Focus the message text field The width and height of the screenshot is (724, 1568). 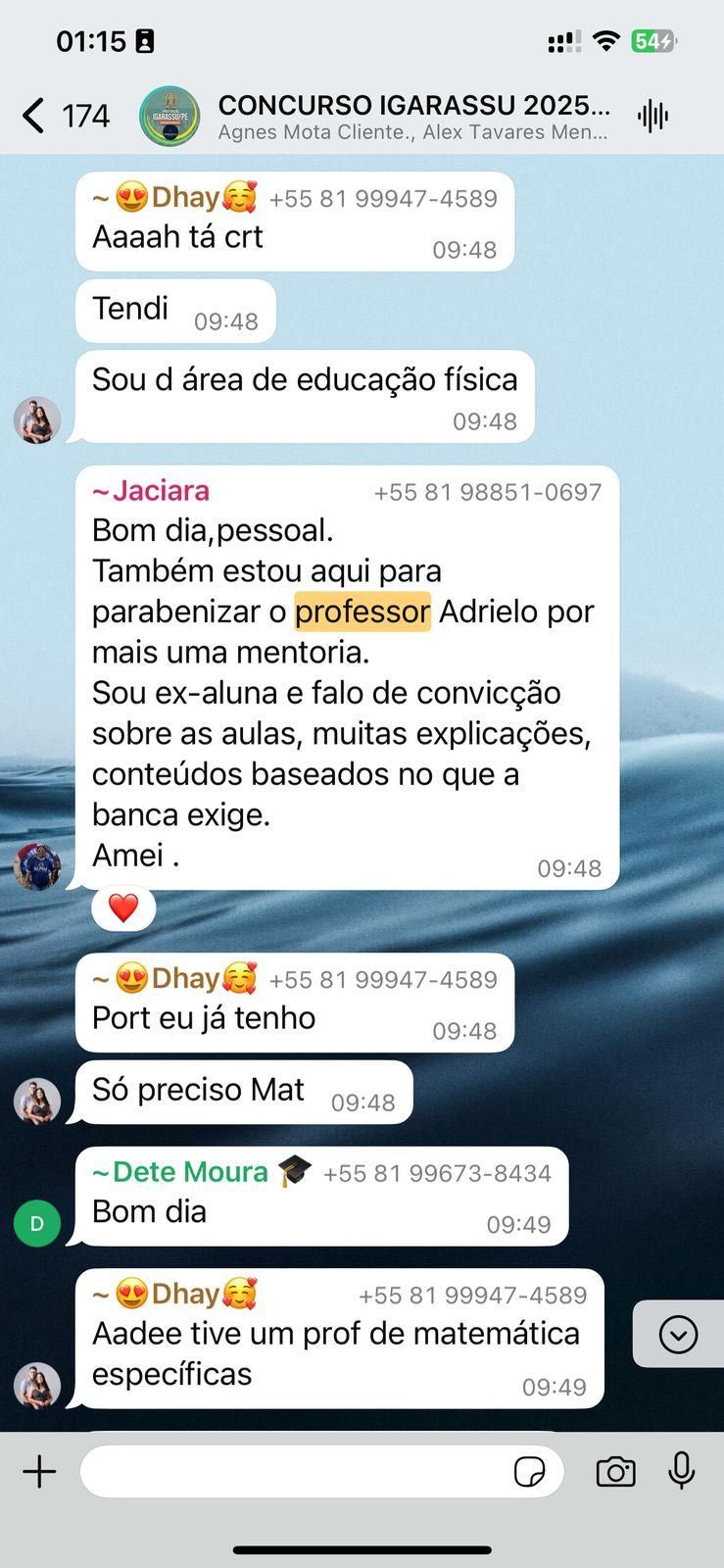click(x=294, y=1471)
